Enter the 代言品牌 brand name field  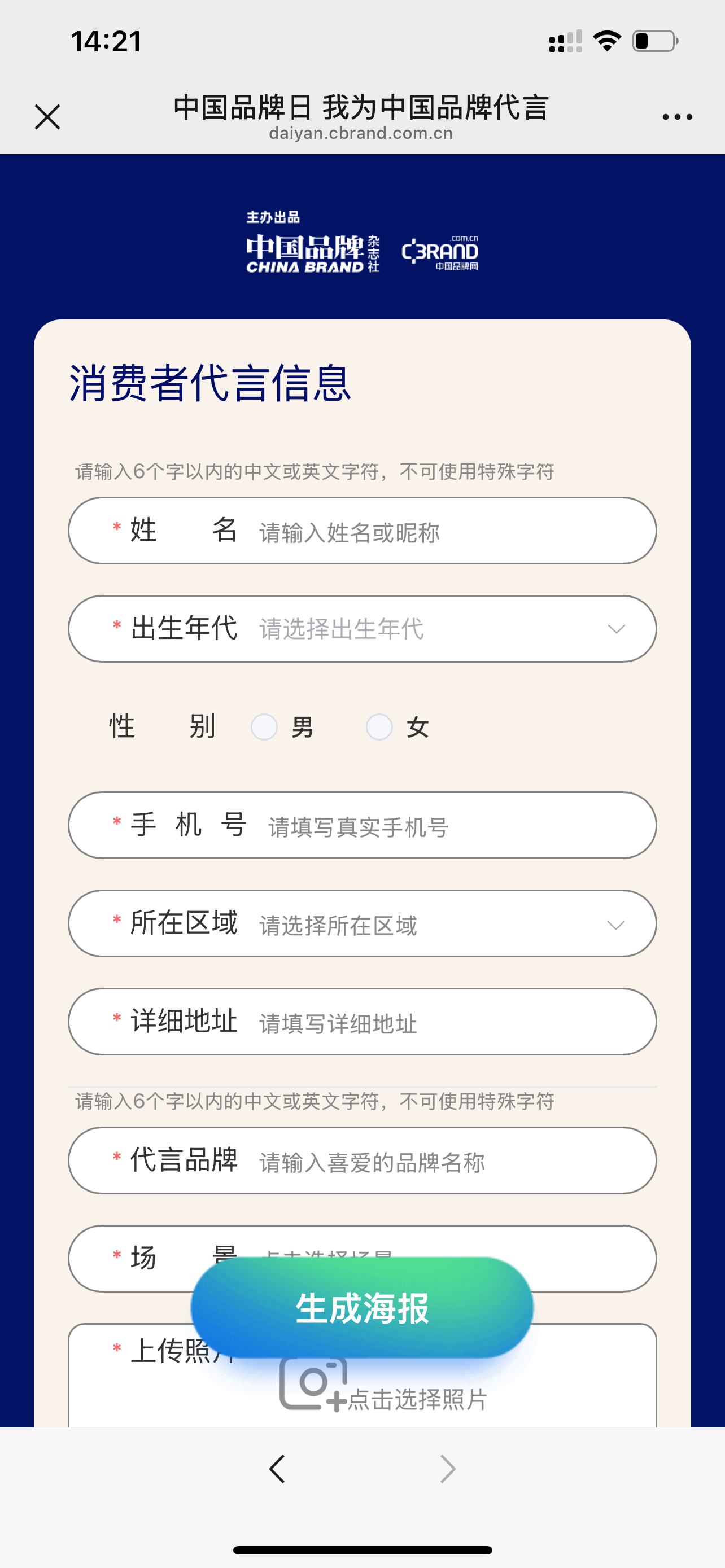point(362,1160)
